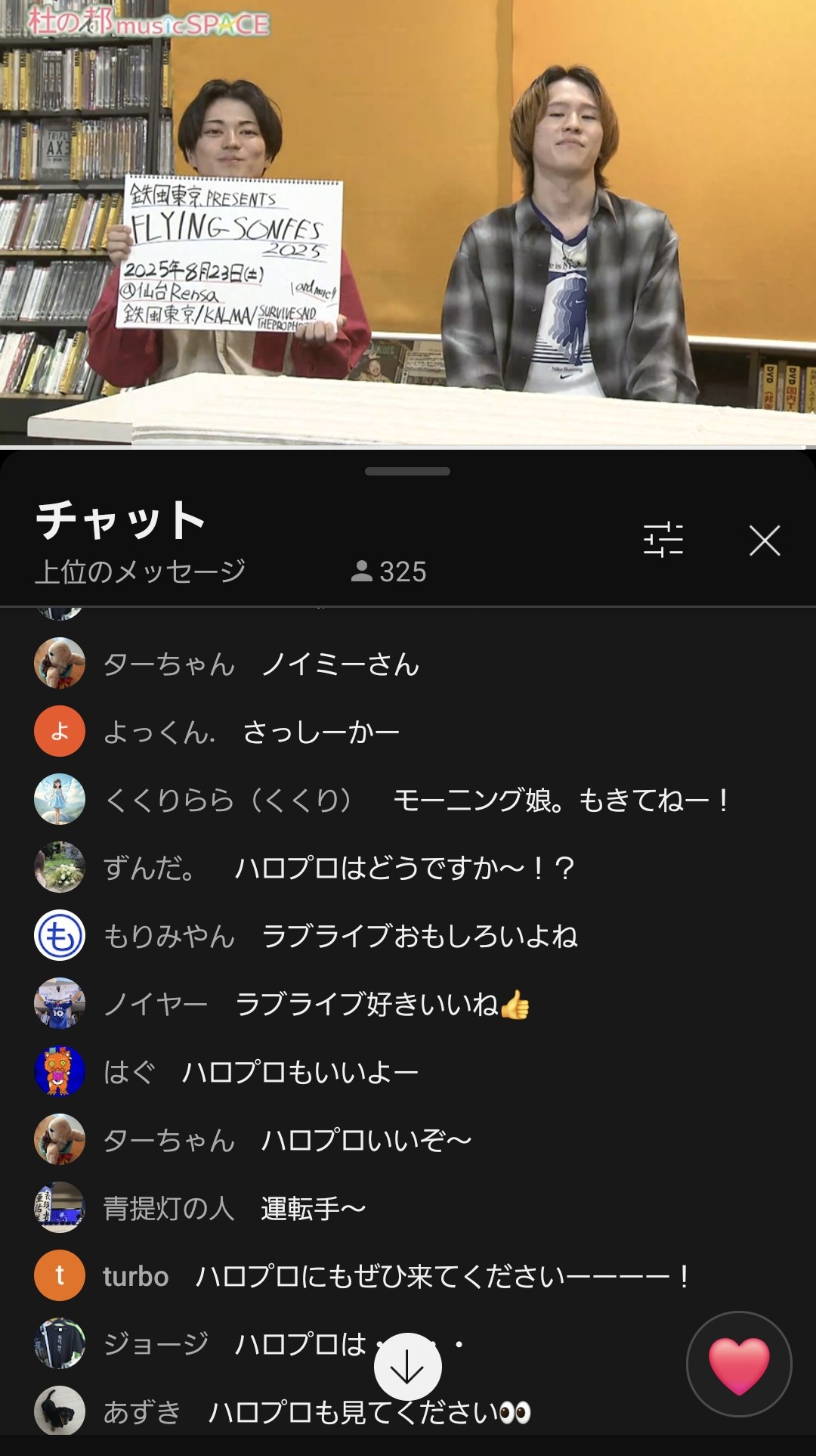
Task: Close the chat panel
Action: pyautogui.click(x=764, y=541)
